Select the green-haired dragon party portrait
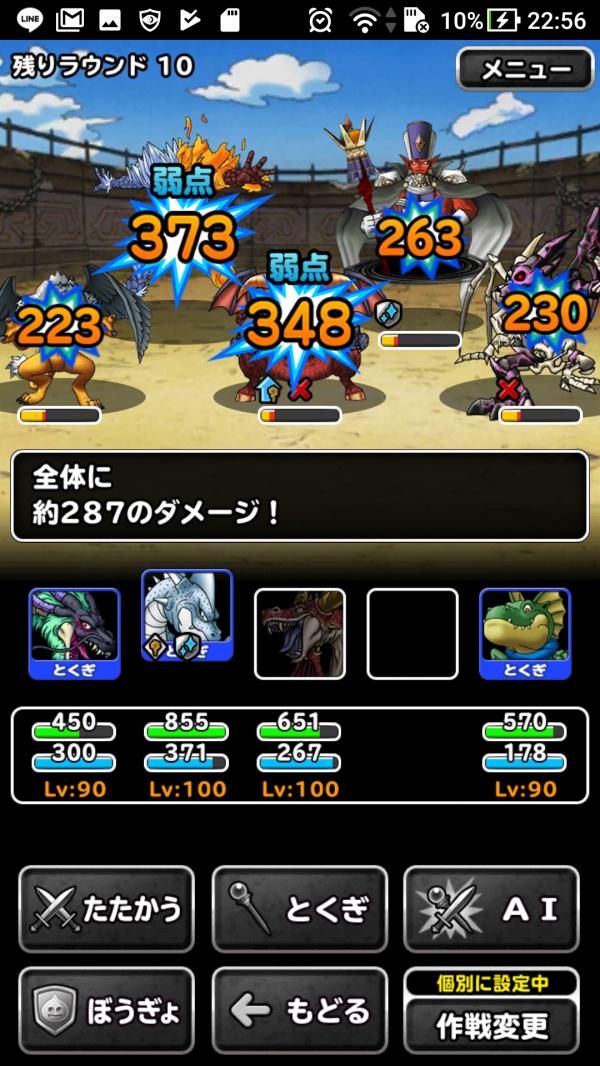This screenshot has height=1066, width=600. [x=74, y=632]
